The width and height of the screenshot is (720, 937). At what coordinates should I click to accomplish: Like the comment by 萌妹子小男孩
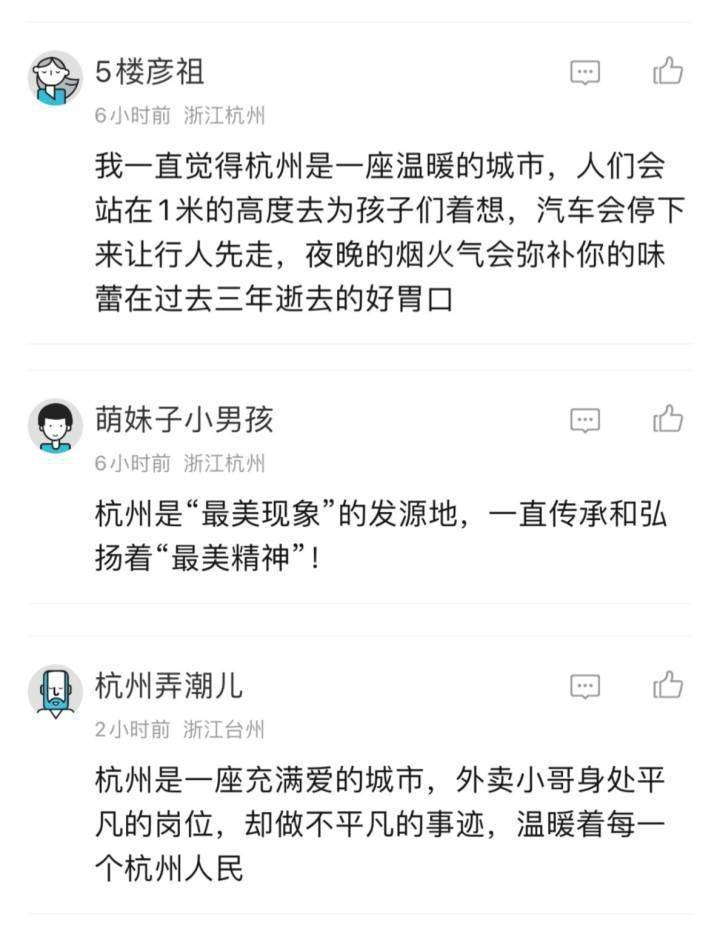pyautogui.click(x=668, y=419)
